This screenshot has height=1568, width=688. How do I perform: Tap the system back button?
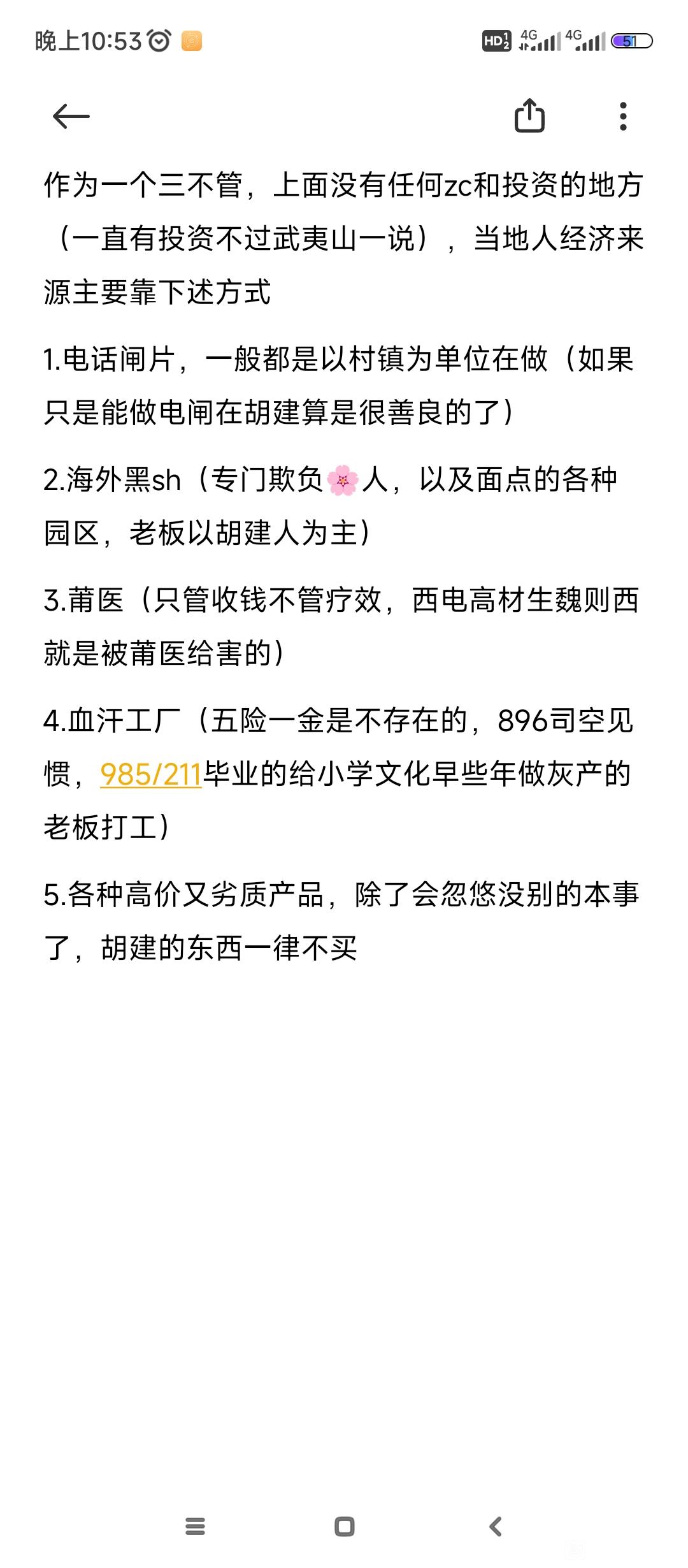pos(496,1527)
